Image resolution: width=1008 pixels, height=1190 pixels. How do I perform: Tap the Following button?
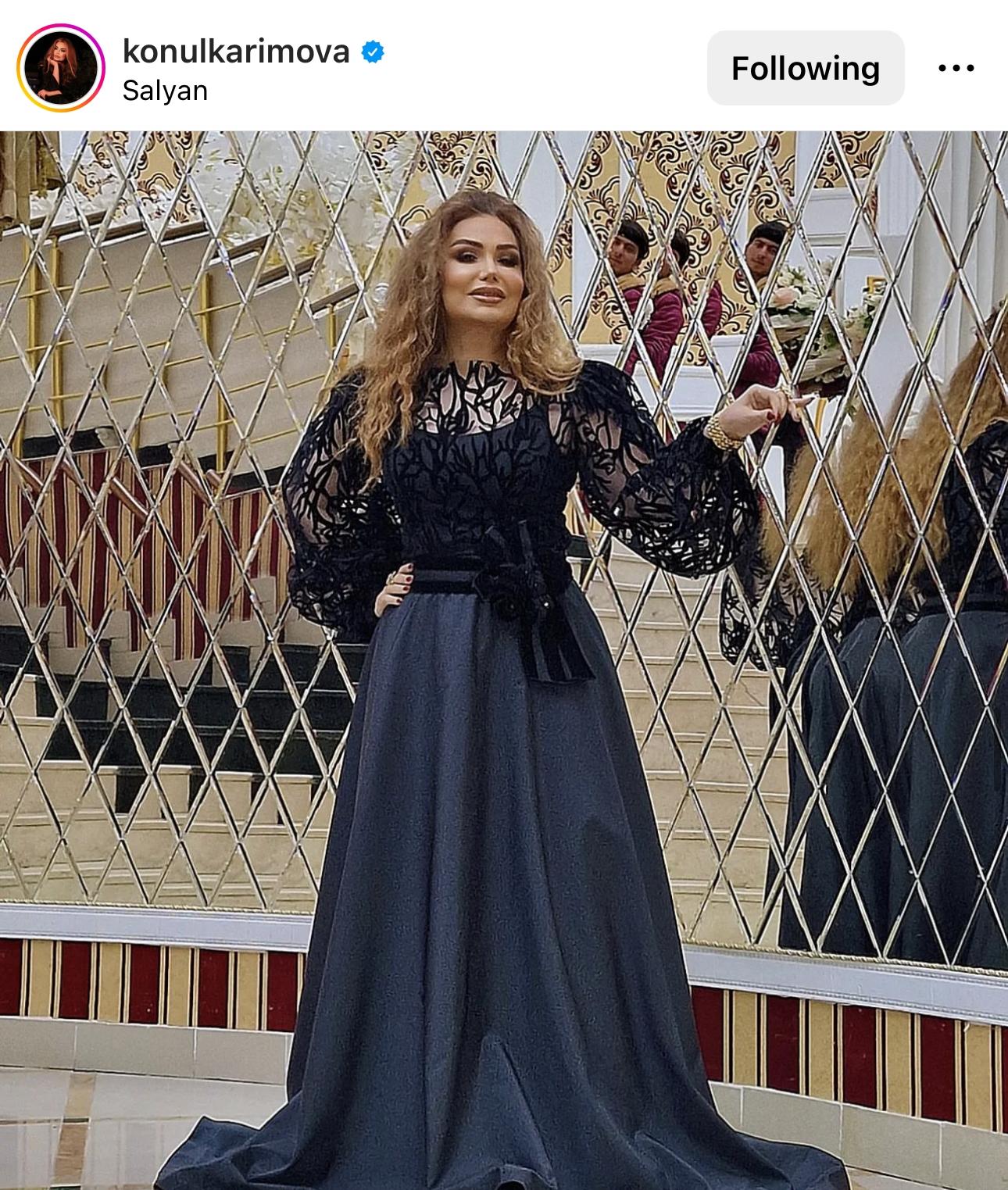tap(805, 68)
